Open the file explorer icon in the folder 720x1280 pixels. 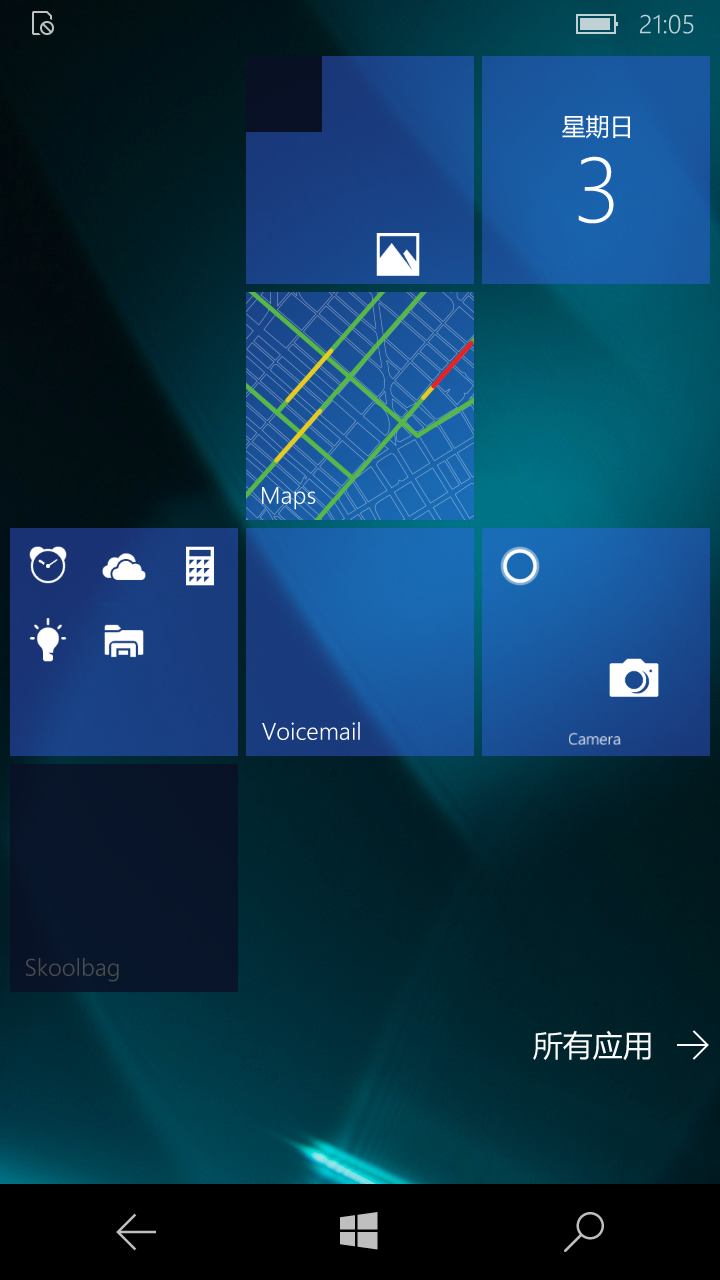point(124,641)
